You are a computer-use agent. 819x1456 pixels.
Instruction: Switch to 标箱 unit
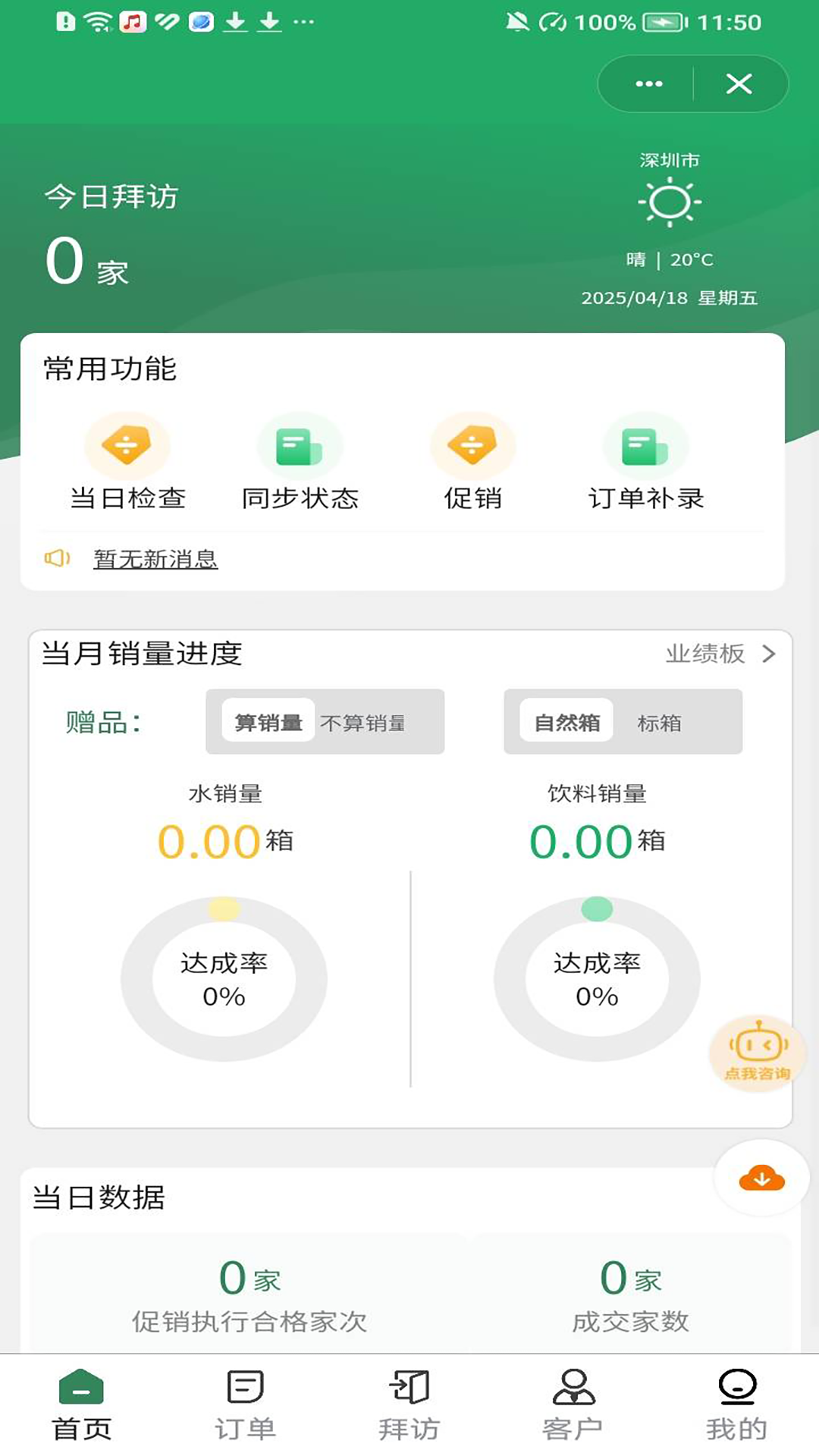pos(659,723)
